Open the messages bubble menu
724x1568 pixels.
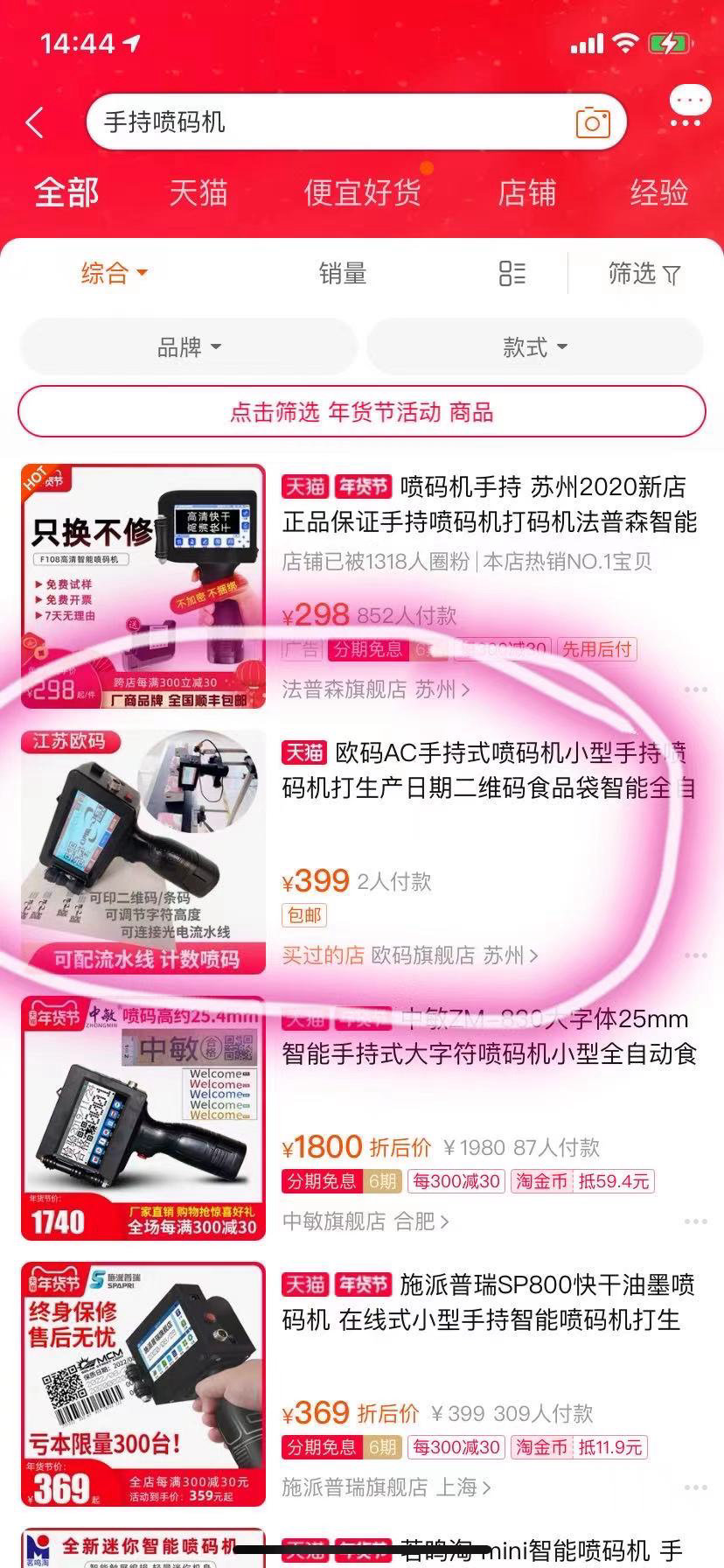[x=688, y=110]
